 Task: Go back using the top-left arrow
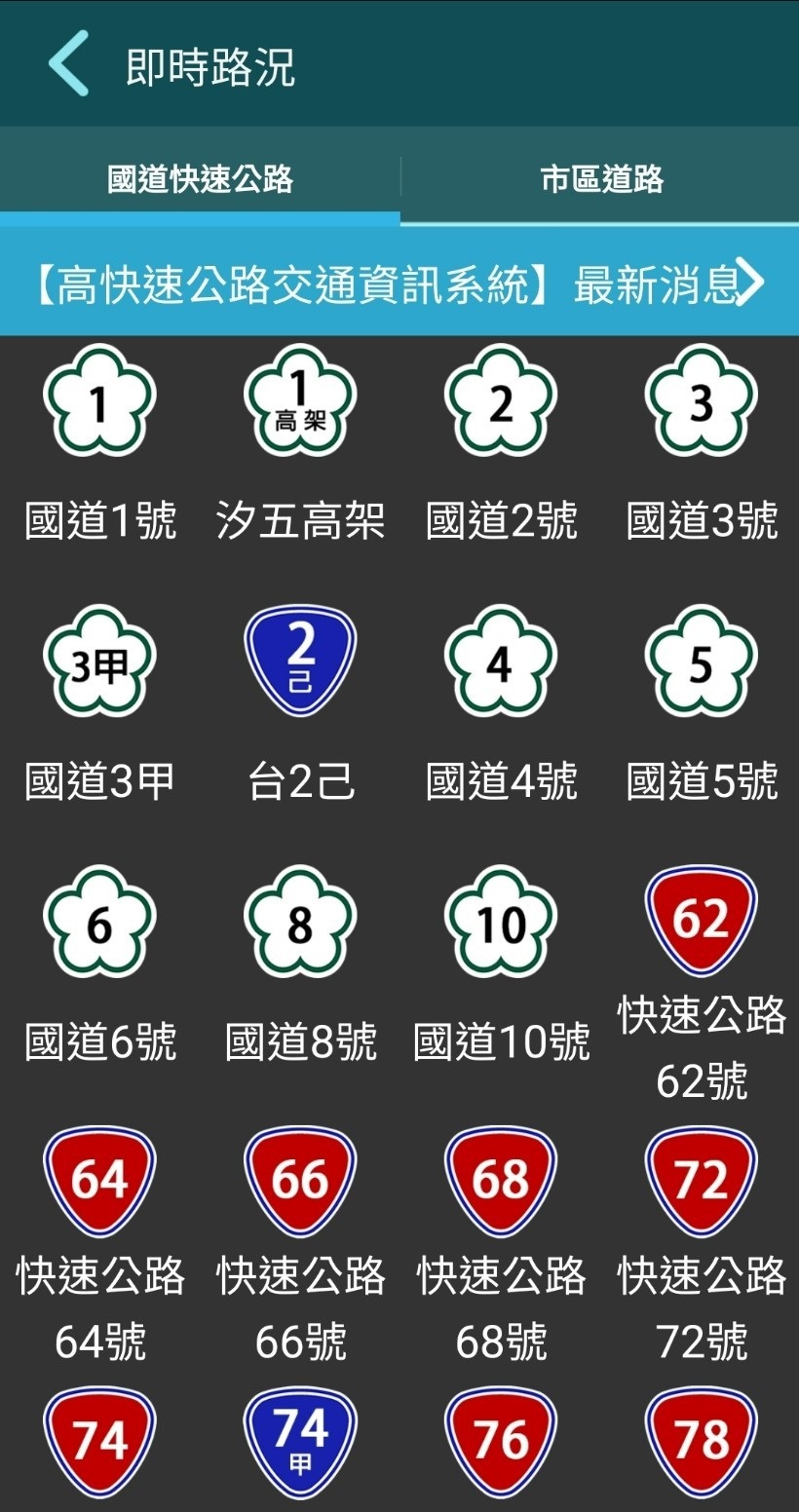[68, 64]
